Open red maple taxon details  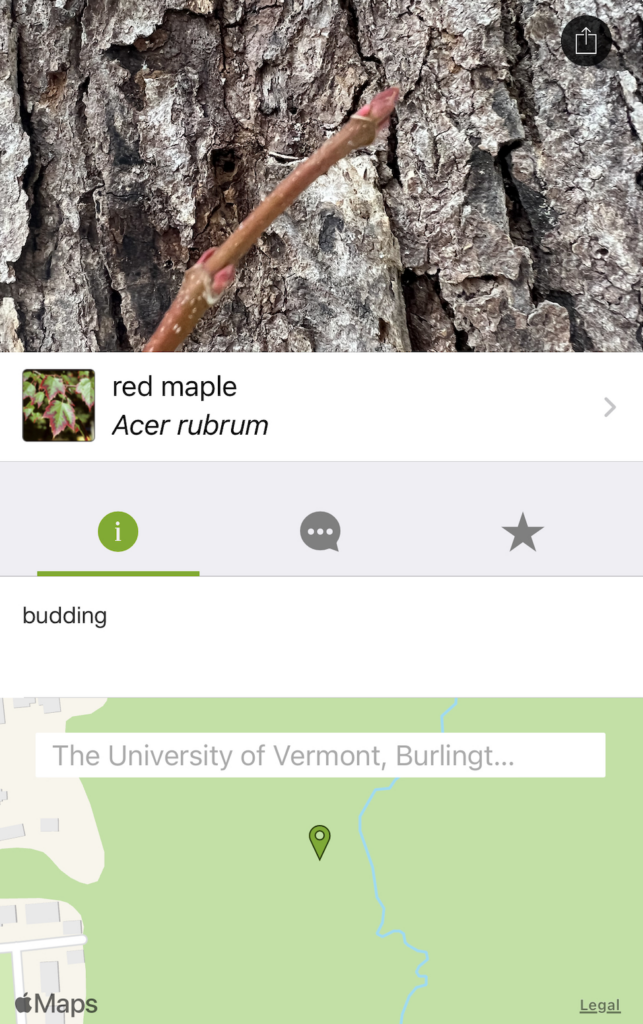(x=320, y=406)
